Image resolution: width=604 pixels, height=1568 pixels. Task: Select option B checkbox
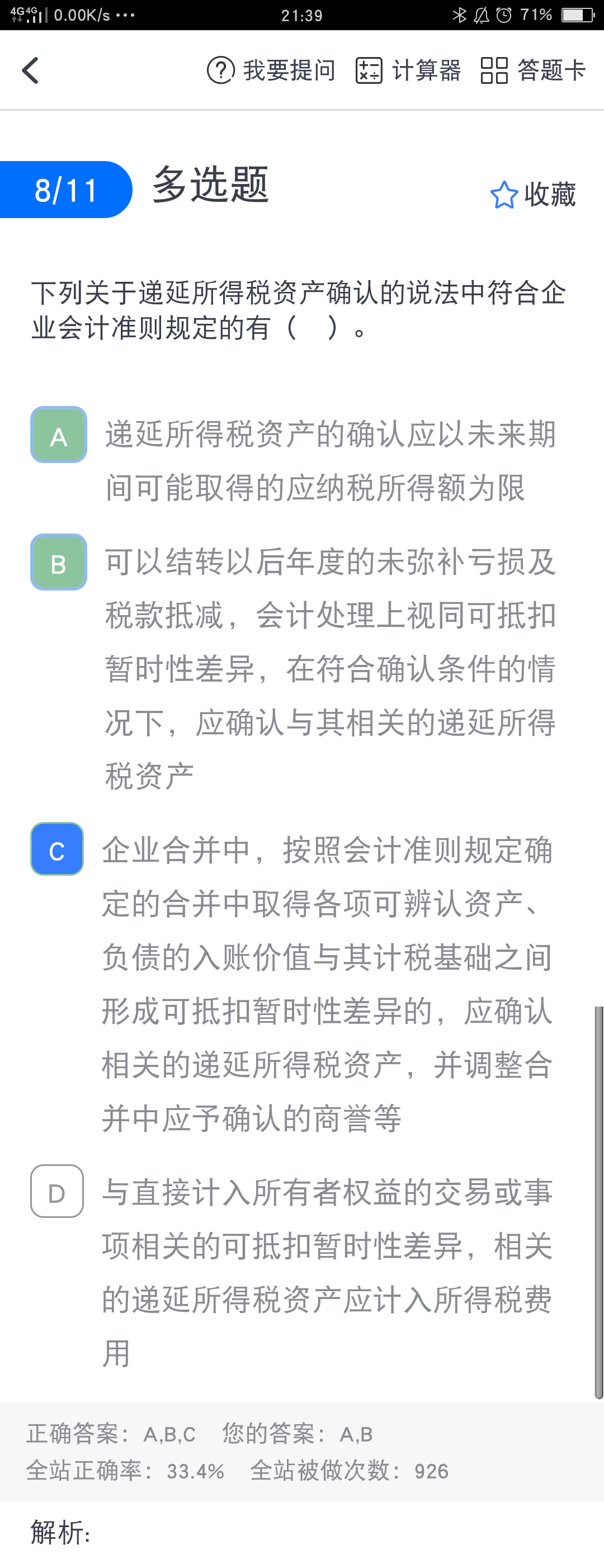coord(59,563)
